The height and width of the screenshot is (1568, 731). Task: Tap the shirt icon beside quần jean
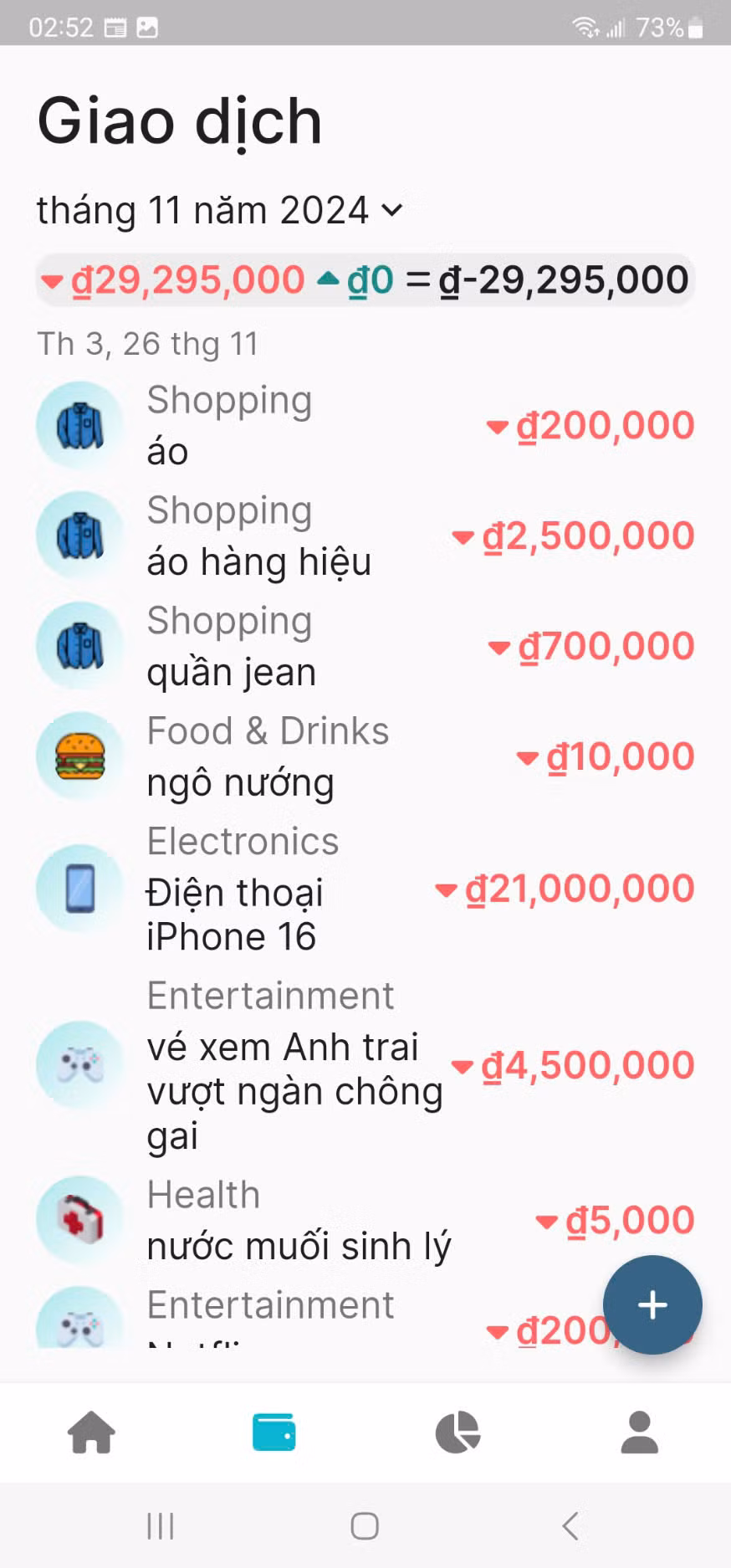tap(79, 644)
